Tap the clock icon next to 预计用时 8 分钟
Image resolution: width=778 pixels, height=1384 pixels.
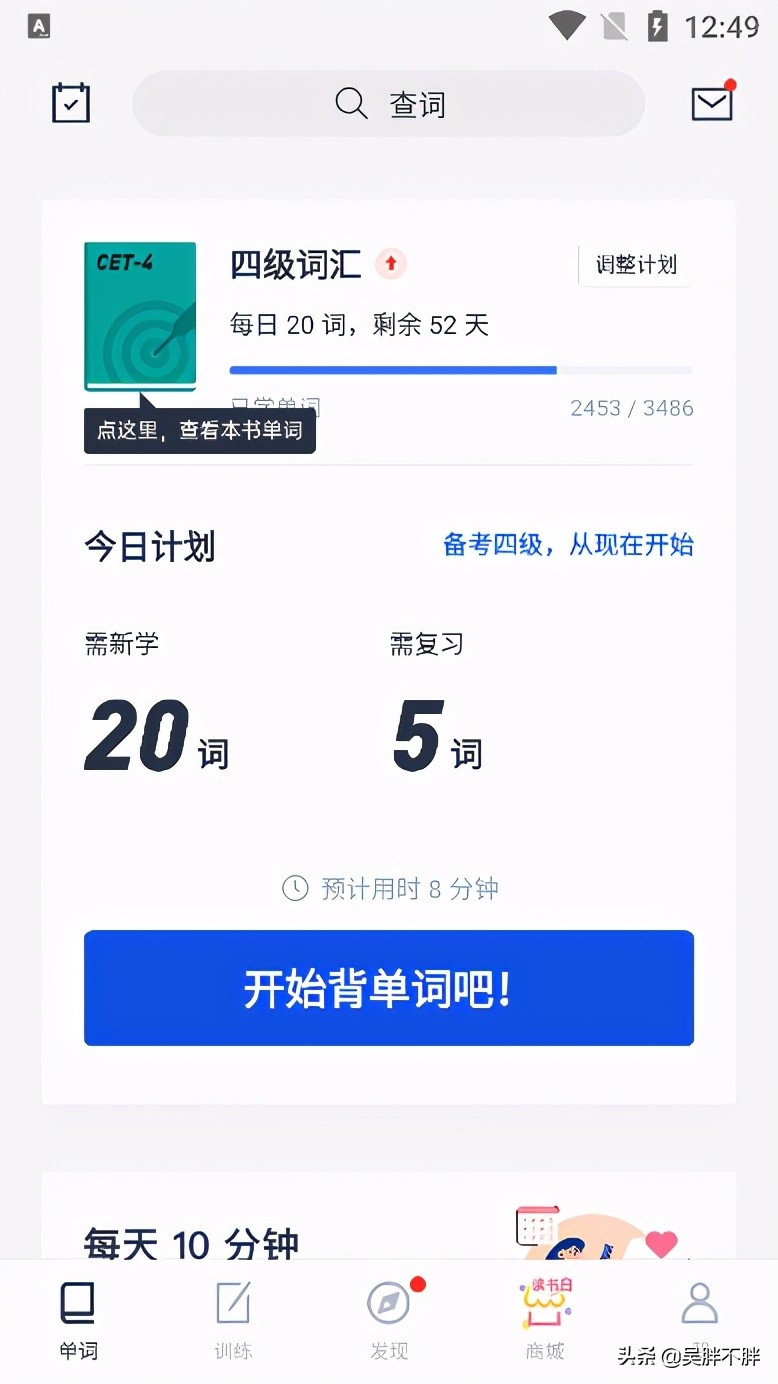click(294, 887)
